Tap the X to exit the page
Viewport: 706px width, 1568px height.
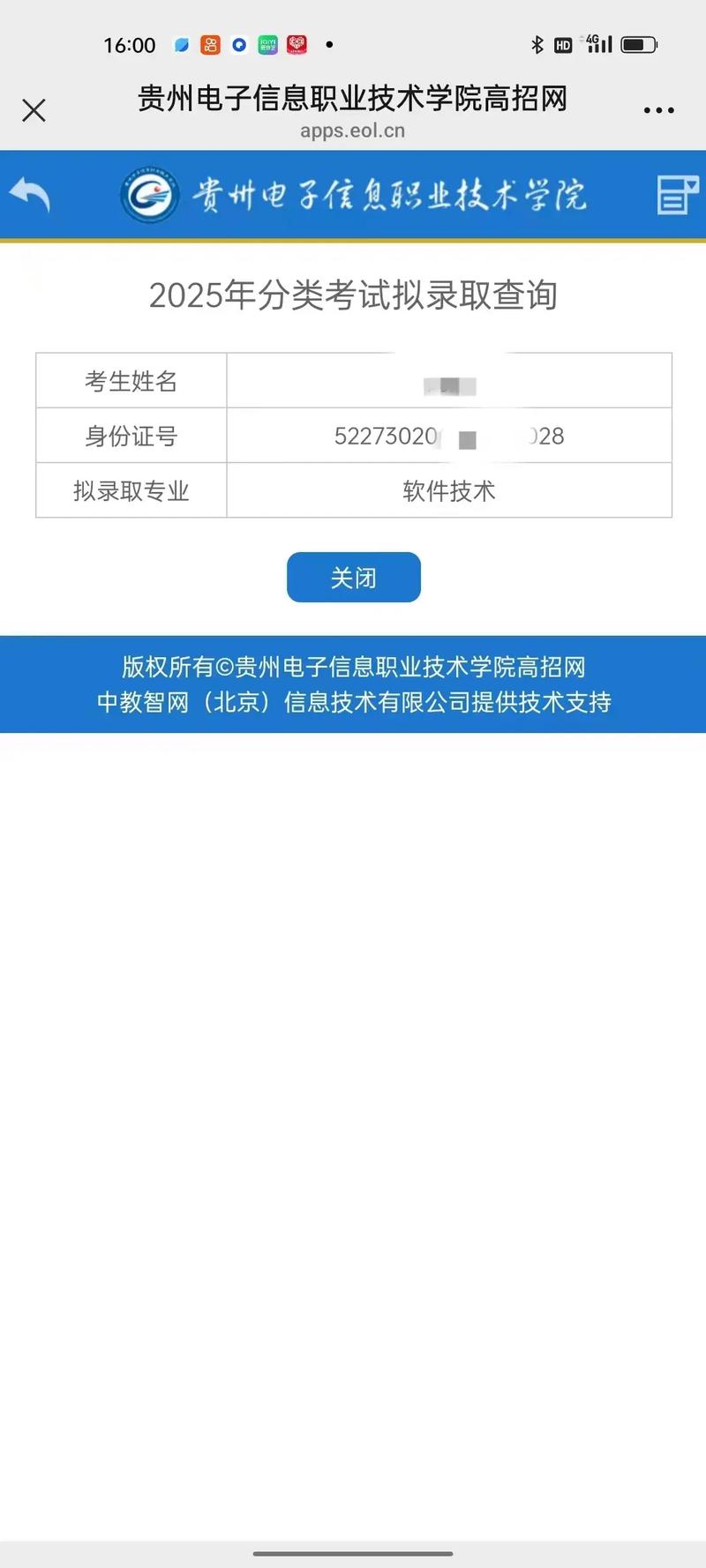(x=34, y=111)
